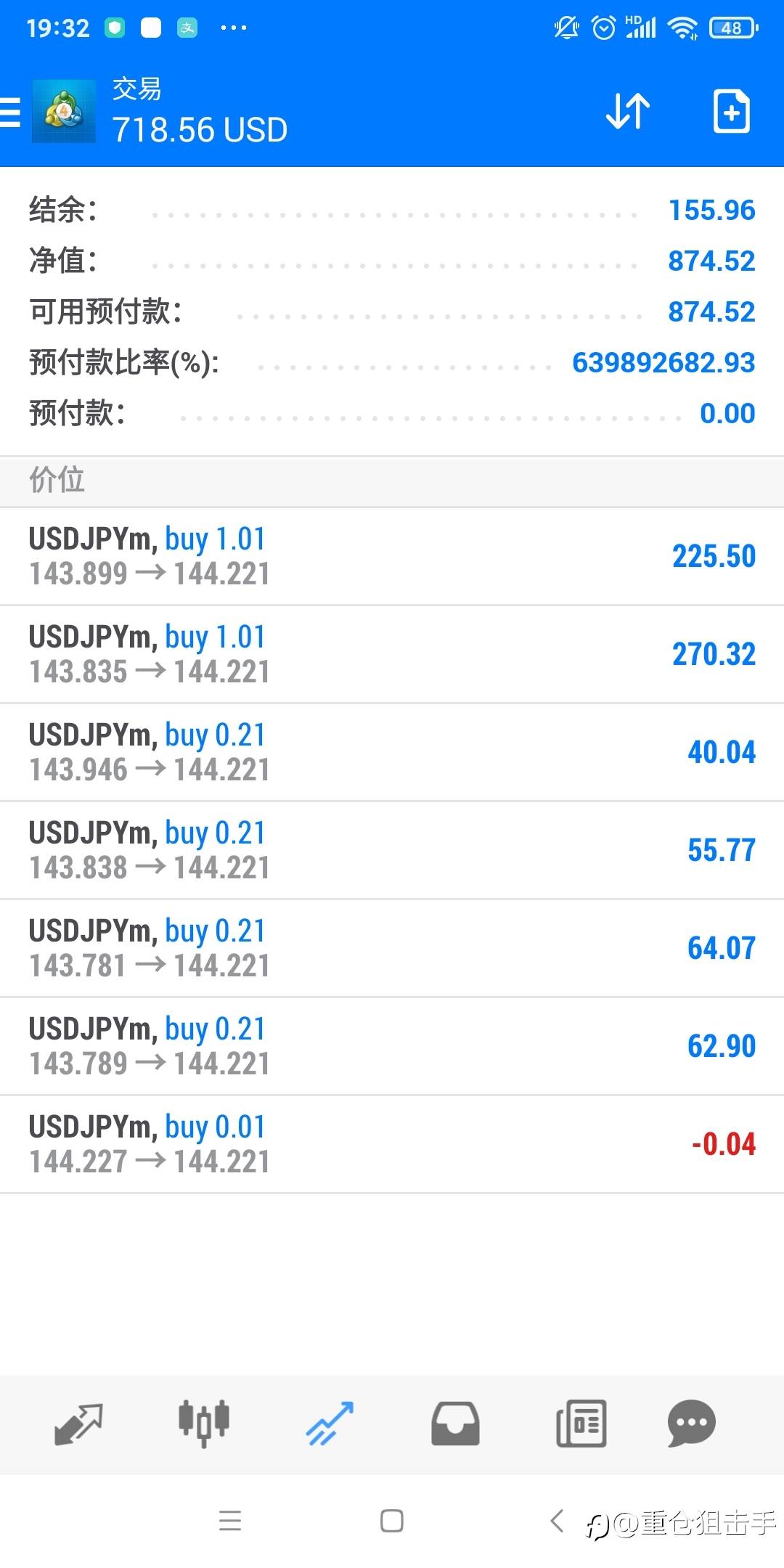Switch to the candlestick Chart tab

[204, 1424]
